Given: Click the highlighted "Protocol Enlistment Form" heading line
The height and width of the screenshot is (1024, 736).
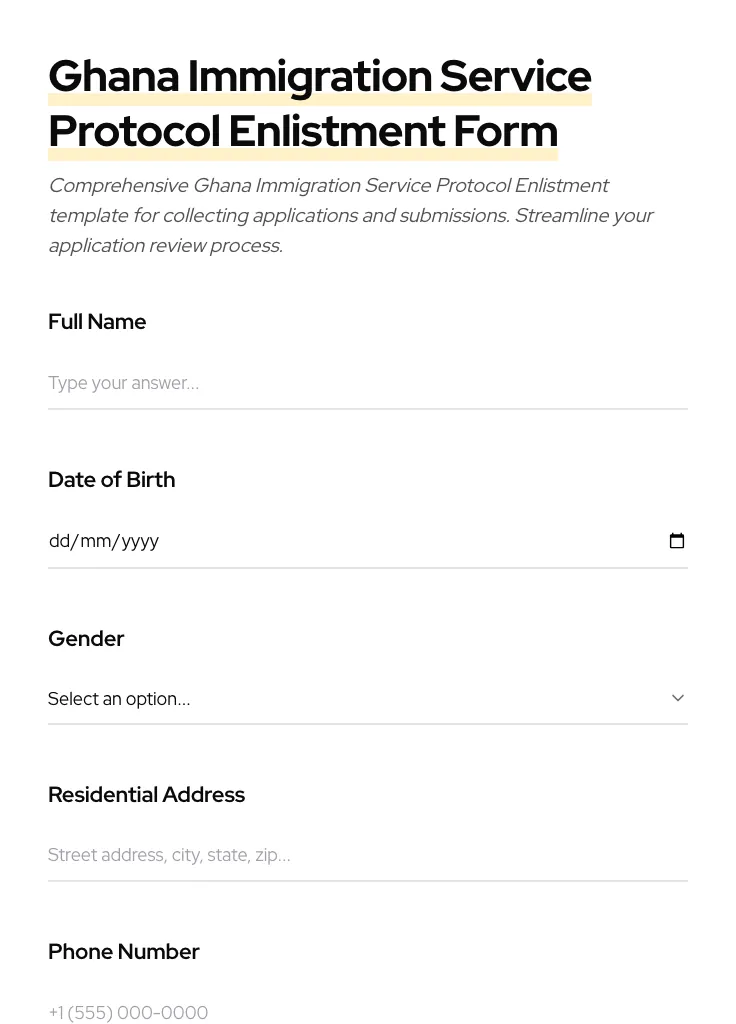Looking at the screenshot, I should tap(303, 130).
